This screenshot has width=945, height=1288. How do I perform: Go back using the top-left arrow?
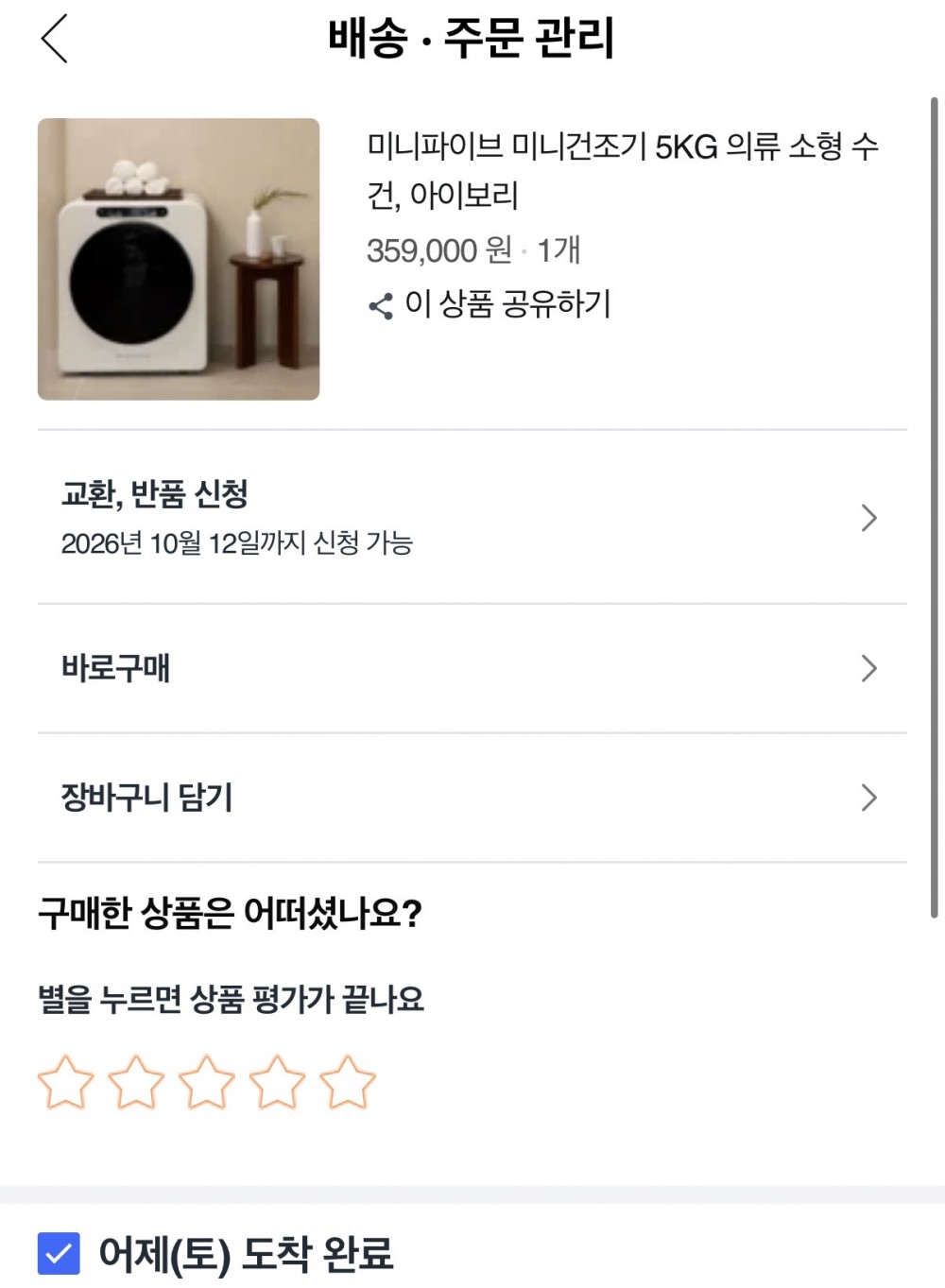tap(55, 39)
